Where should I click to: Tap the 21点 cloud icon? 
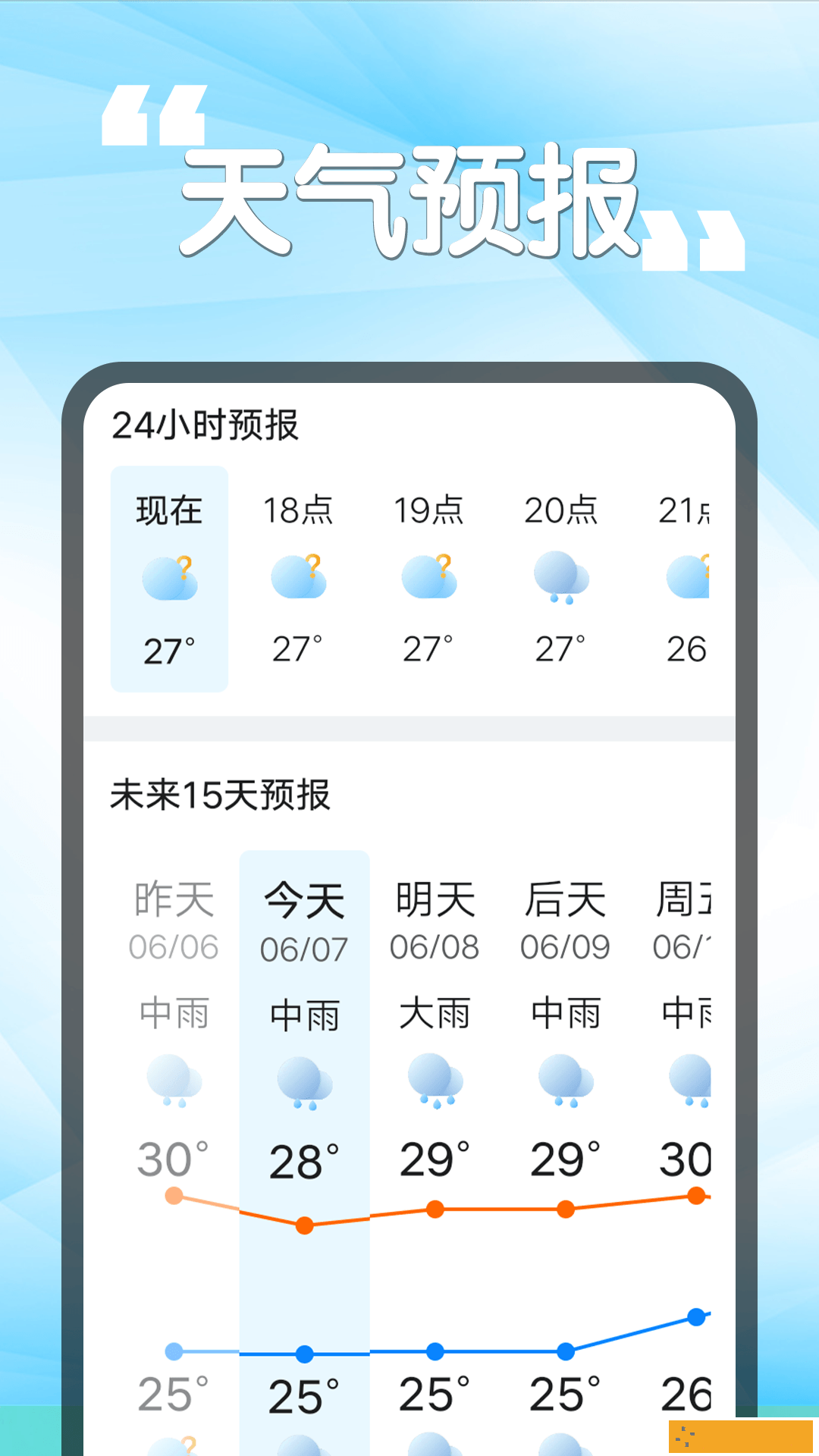tap(690, 578)
